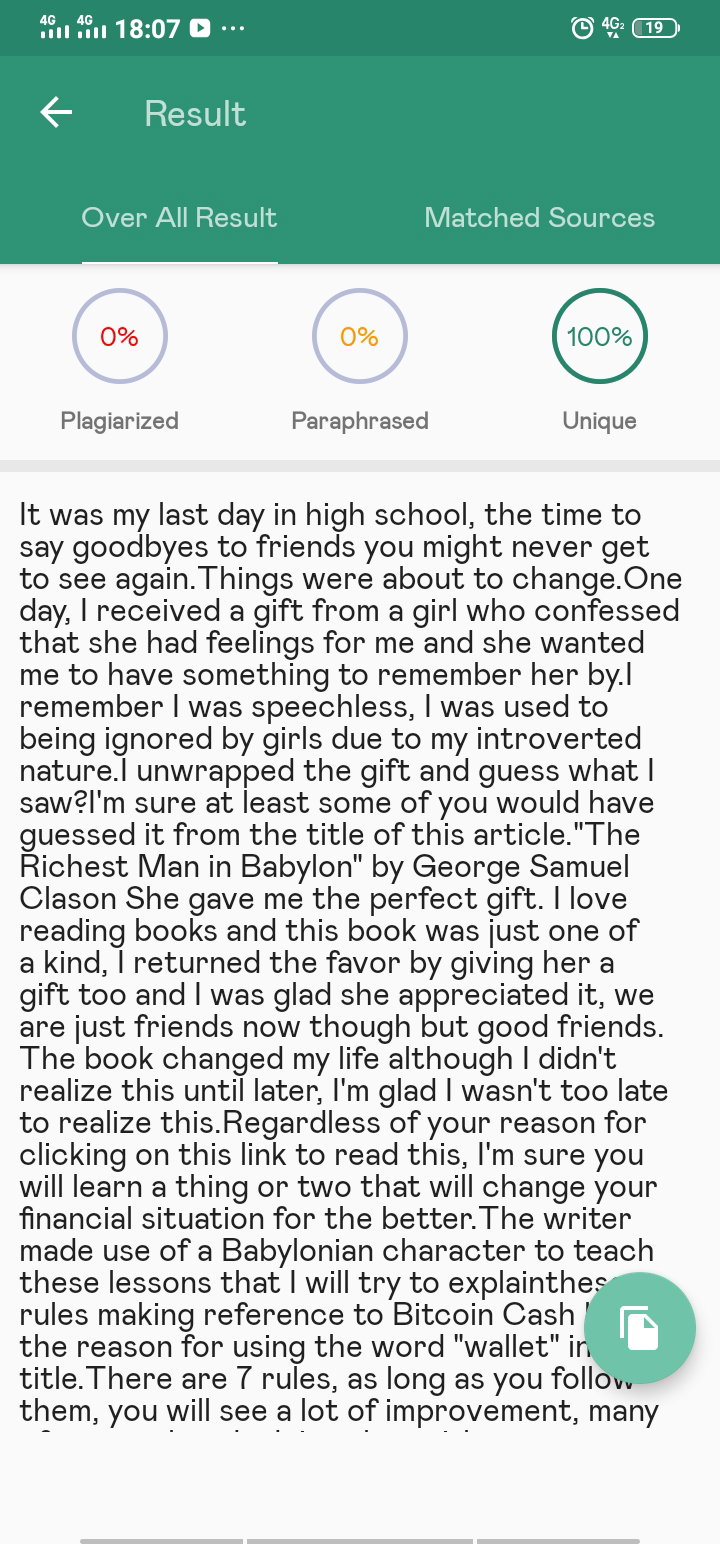Image resolution: width=720 pixels, height=1544 pixels.
Task: Select the Over All Result tab
Action: tap(179, 218)
